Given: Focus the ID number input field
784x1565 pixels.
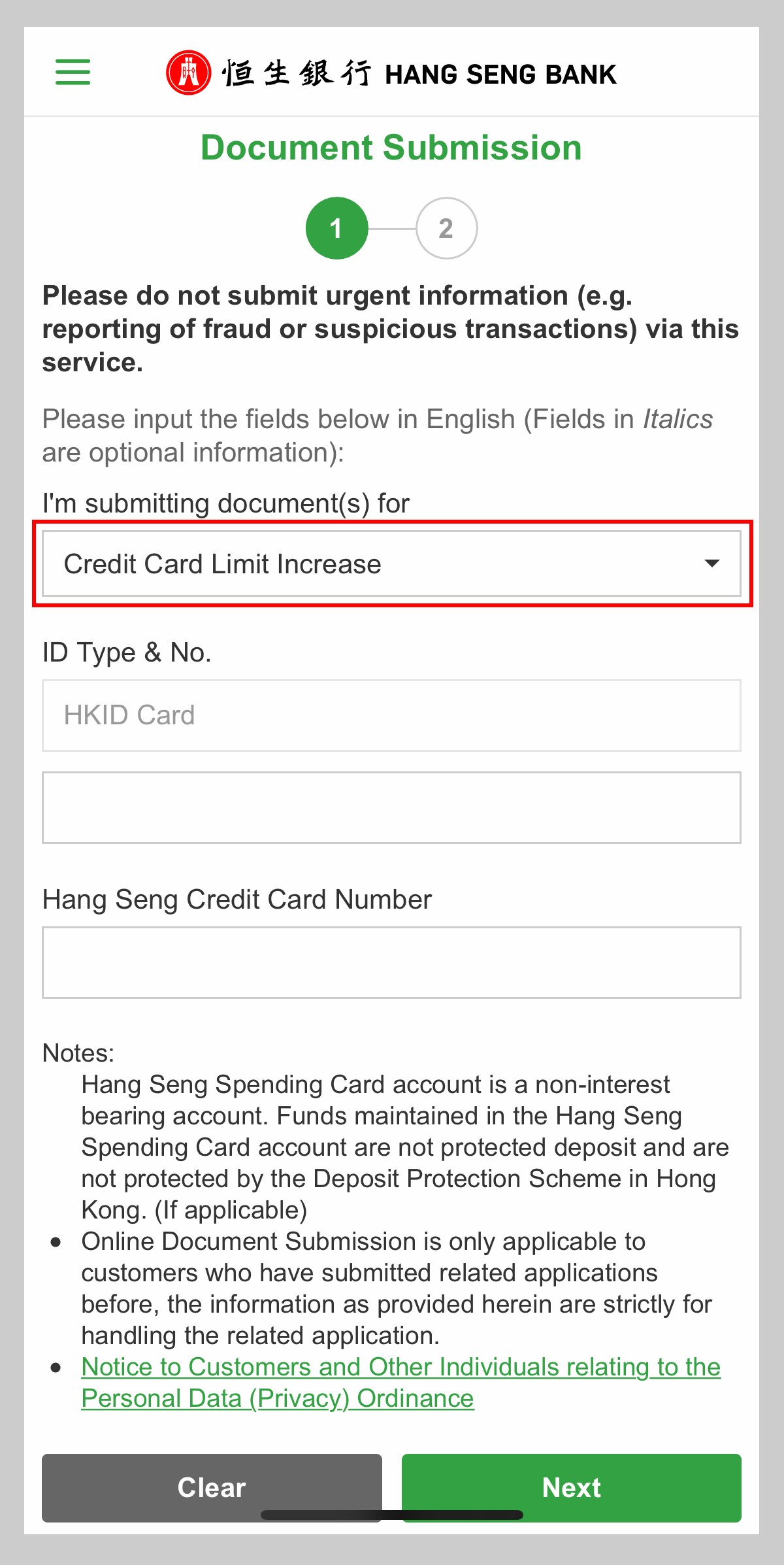Looking at the screenshot, I should pos(391,808).
